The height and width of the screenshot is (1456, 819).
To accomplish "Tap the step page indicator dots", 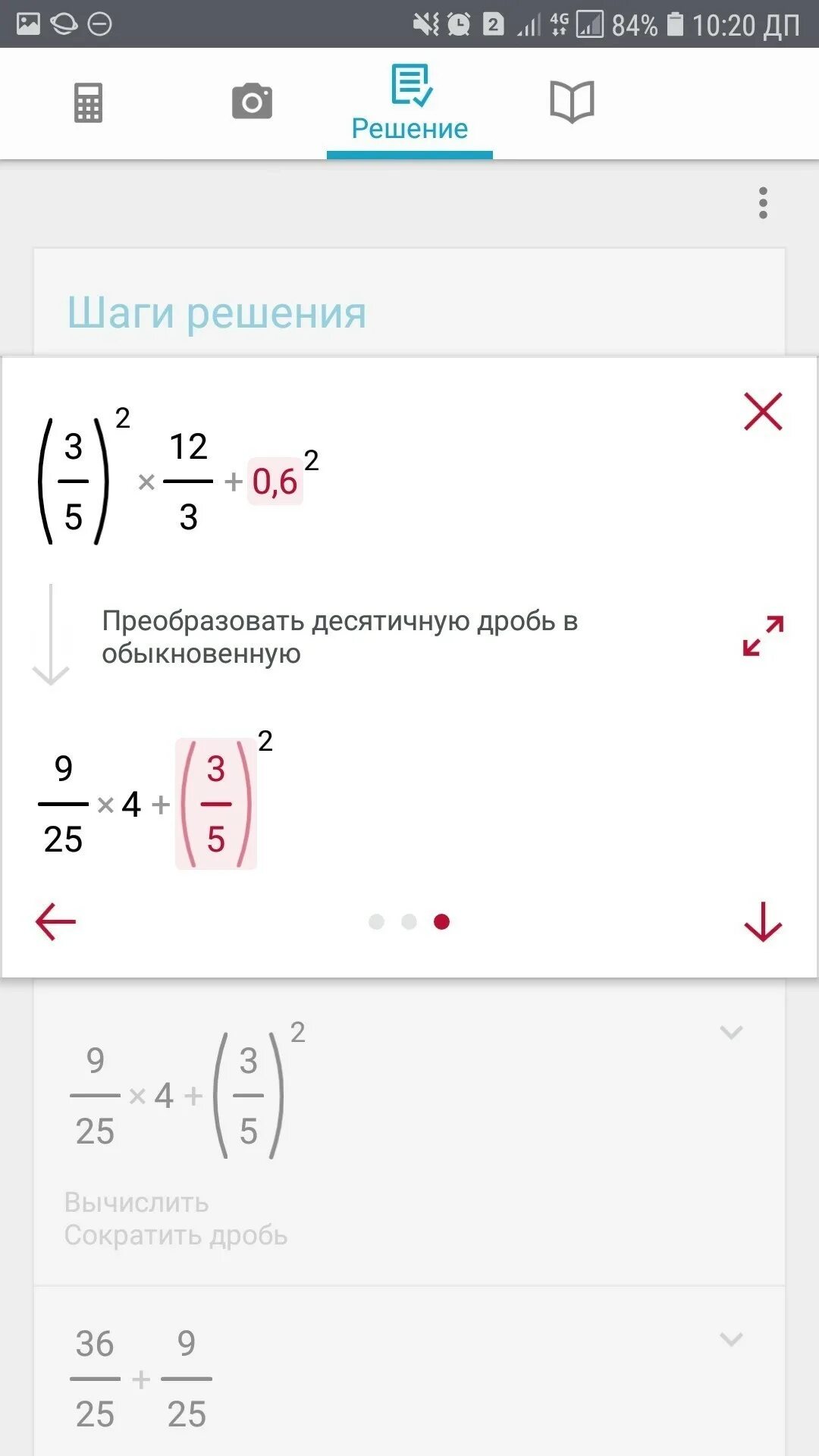I will click(x=409, y=921).
